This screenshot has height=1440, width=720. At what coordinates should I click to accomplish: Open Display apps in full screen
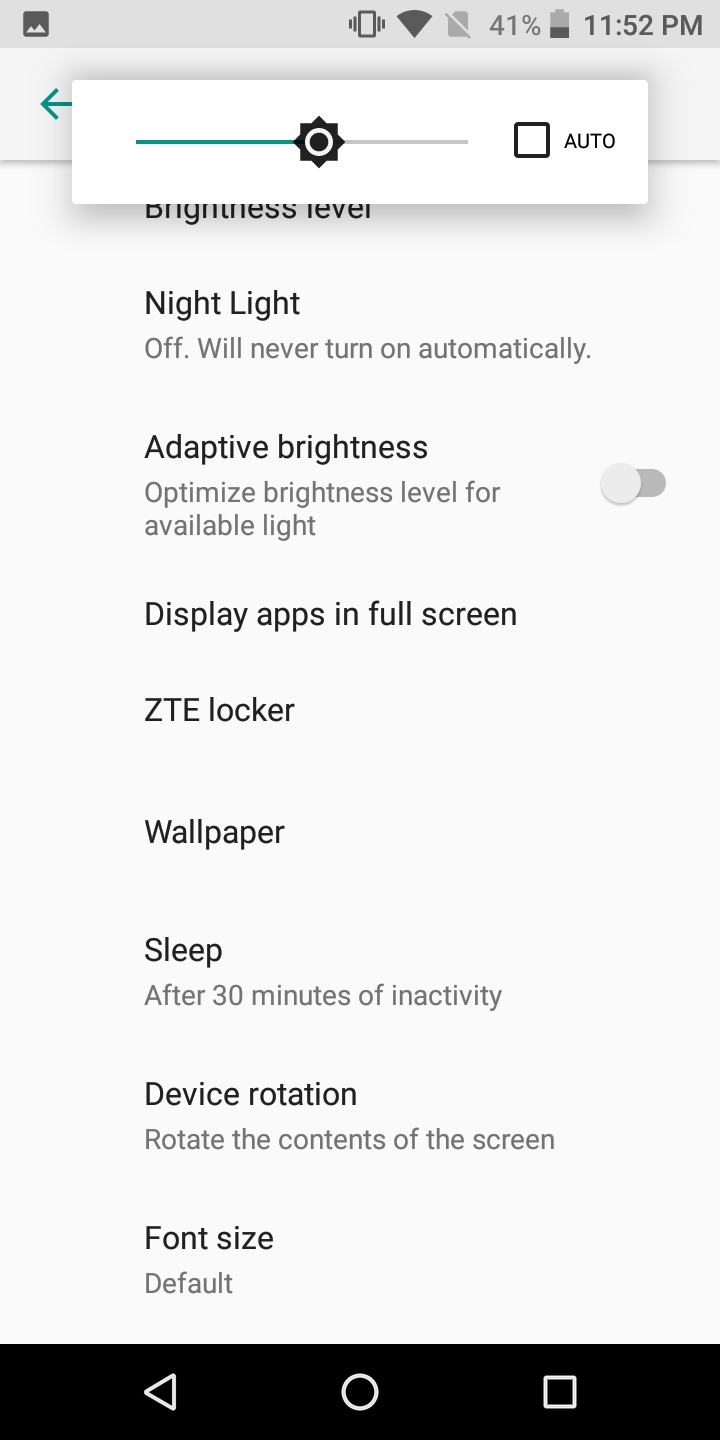point(330,614)
